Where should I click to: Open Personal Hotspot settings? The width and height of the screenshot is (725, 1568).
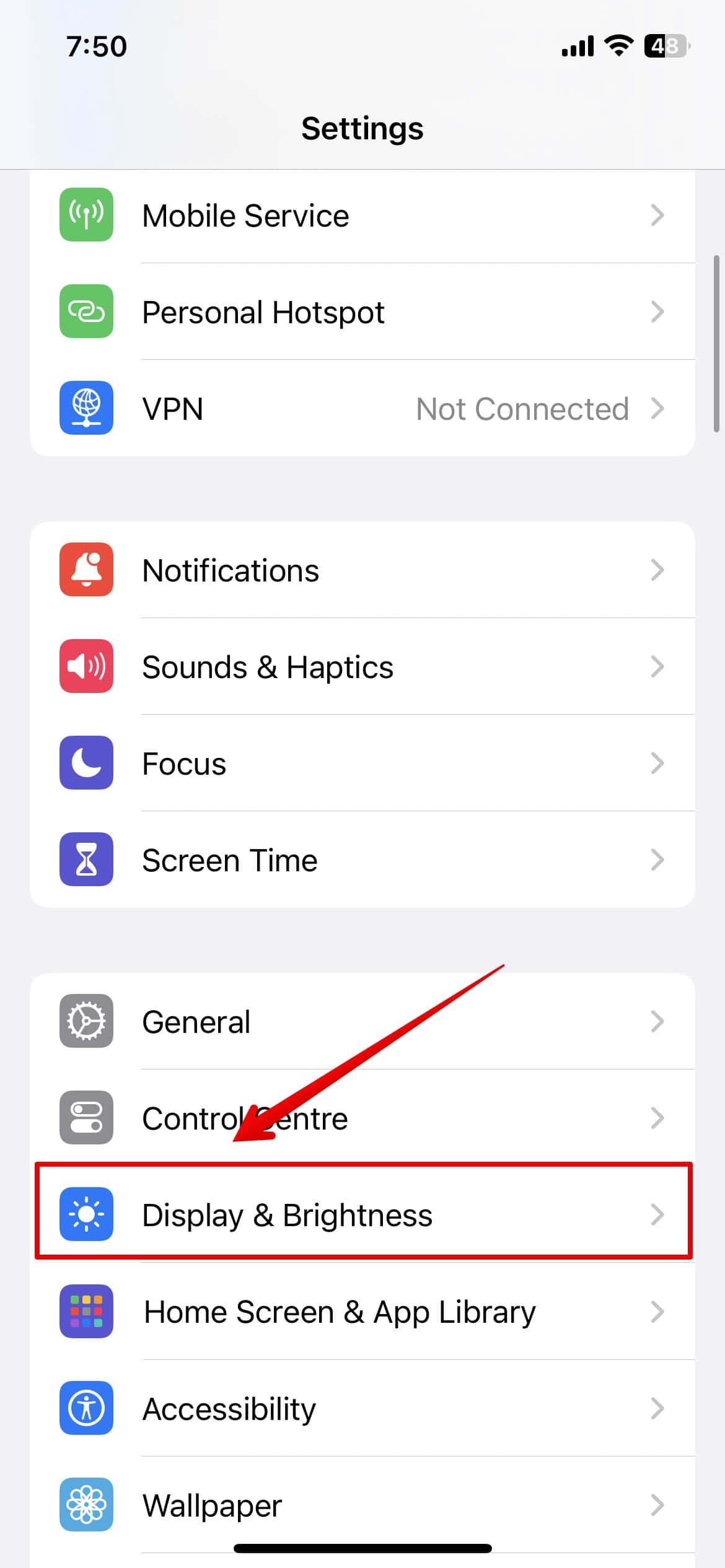(x=362, y=312)
